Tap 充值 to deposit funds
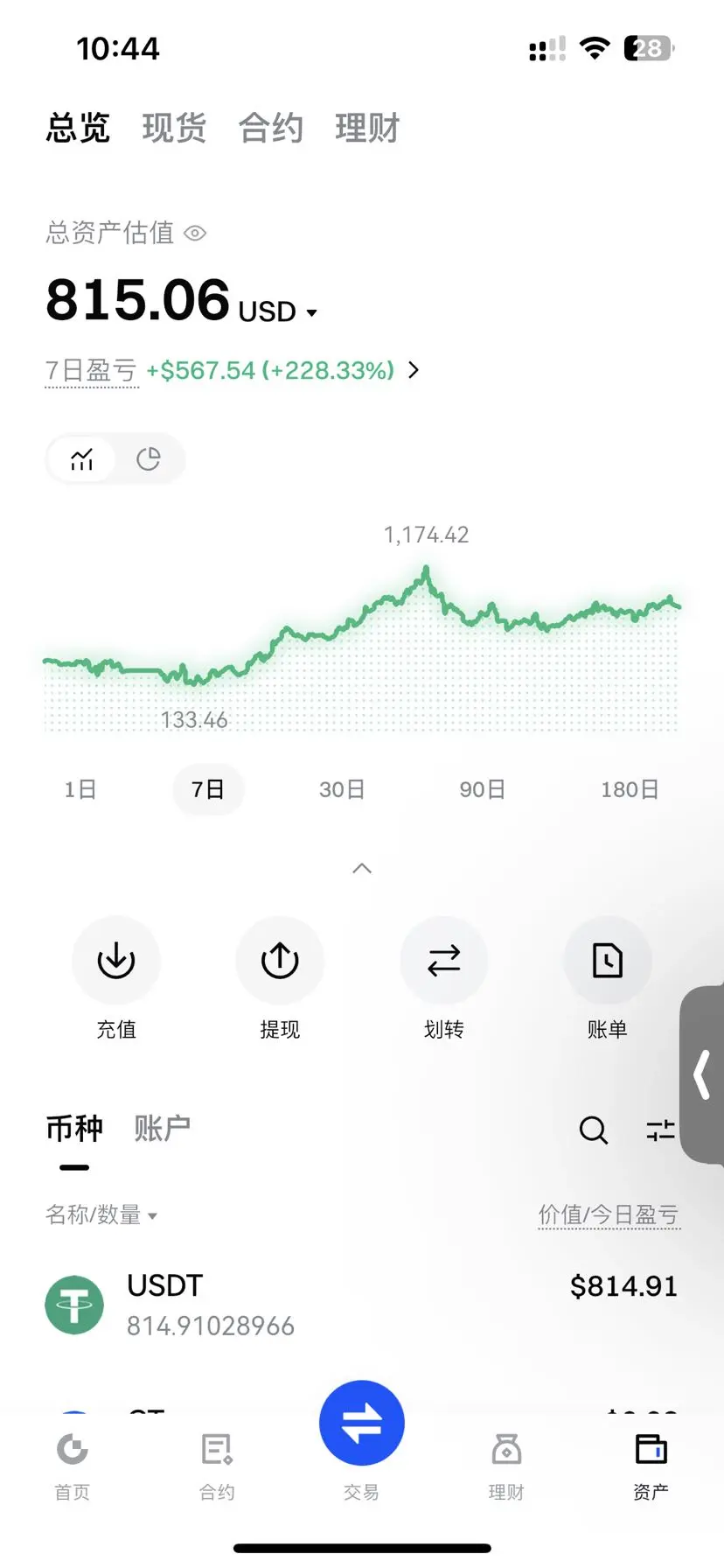 (x=116, y=978)
